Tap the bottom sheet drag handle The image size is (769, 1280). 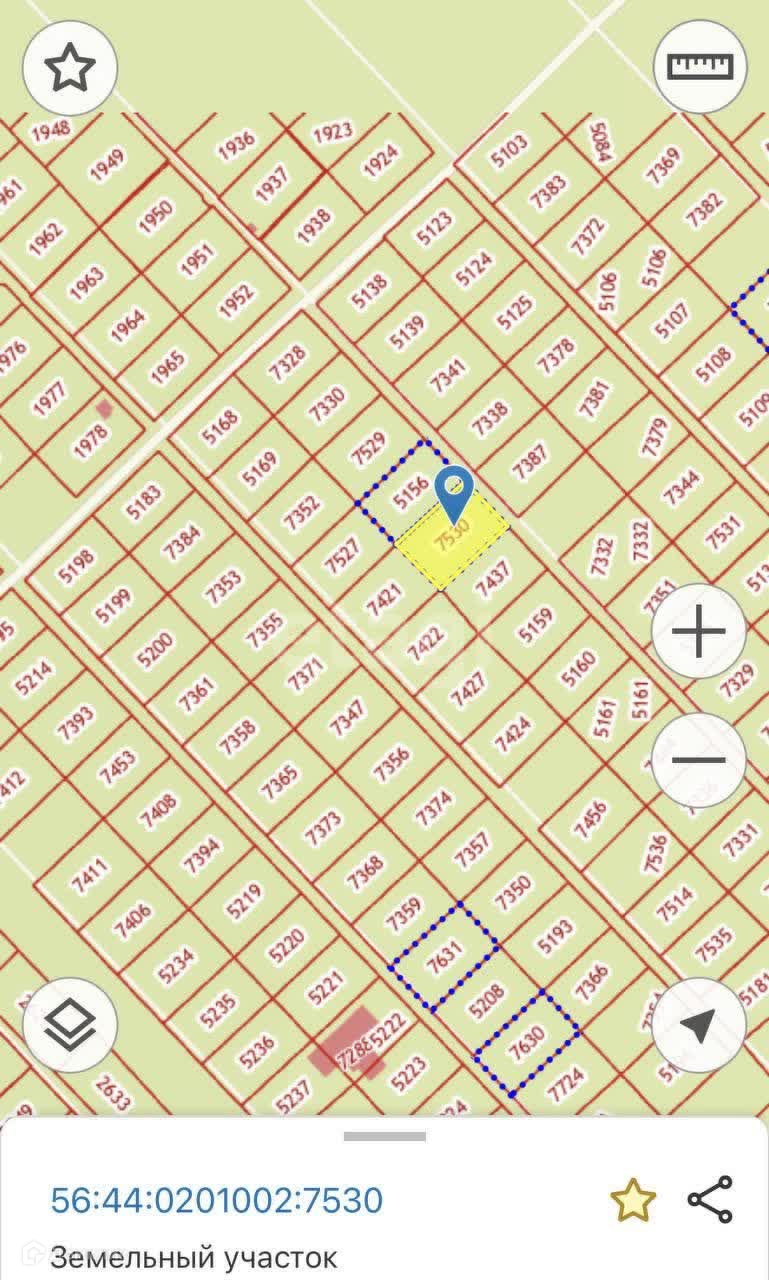pyautogui.click(x=385, y=1136)
